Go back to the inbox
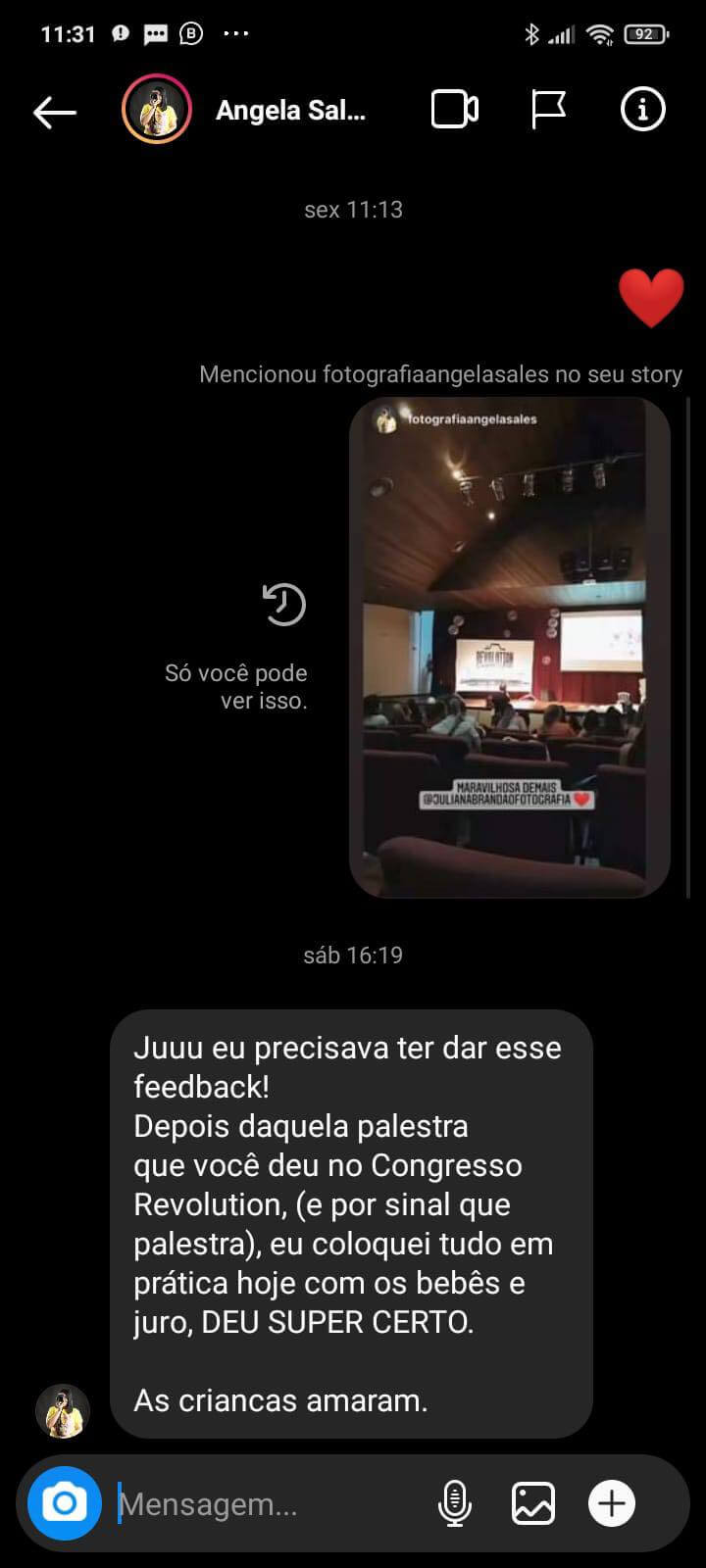Viewport: 706px width, 1568px height. (x=55, y=112)
